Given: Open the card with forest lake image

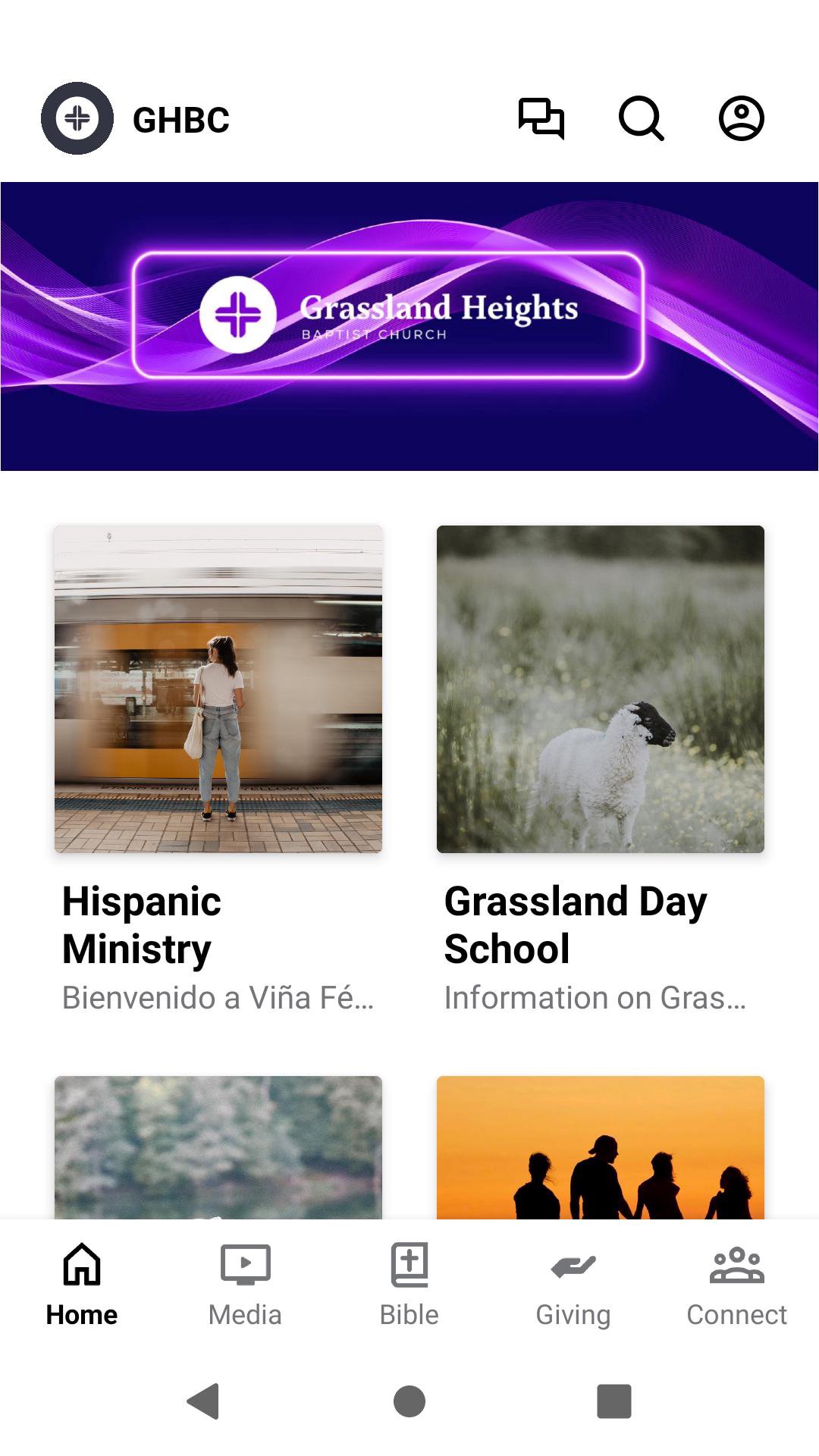Looking at the screenshot, I should 218,1147.
